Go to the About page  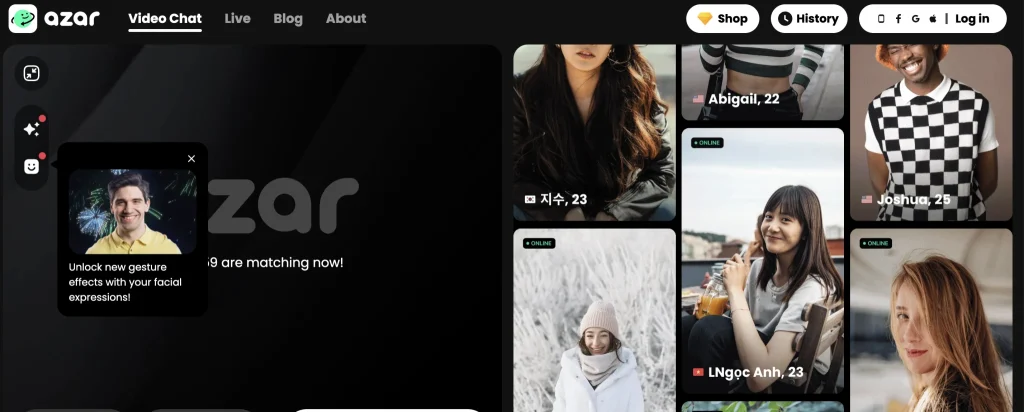(x=346, y=18)
